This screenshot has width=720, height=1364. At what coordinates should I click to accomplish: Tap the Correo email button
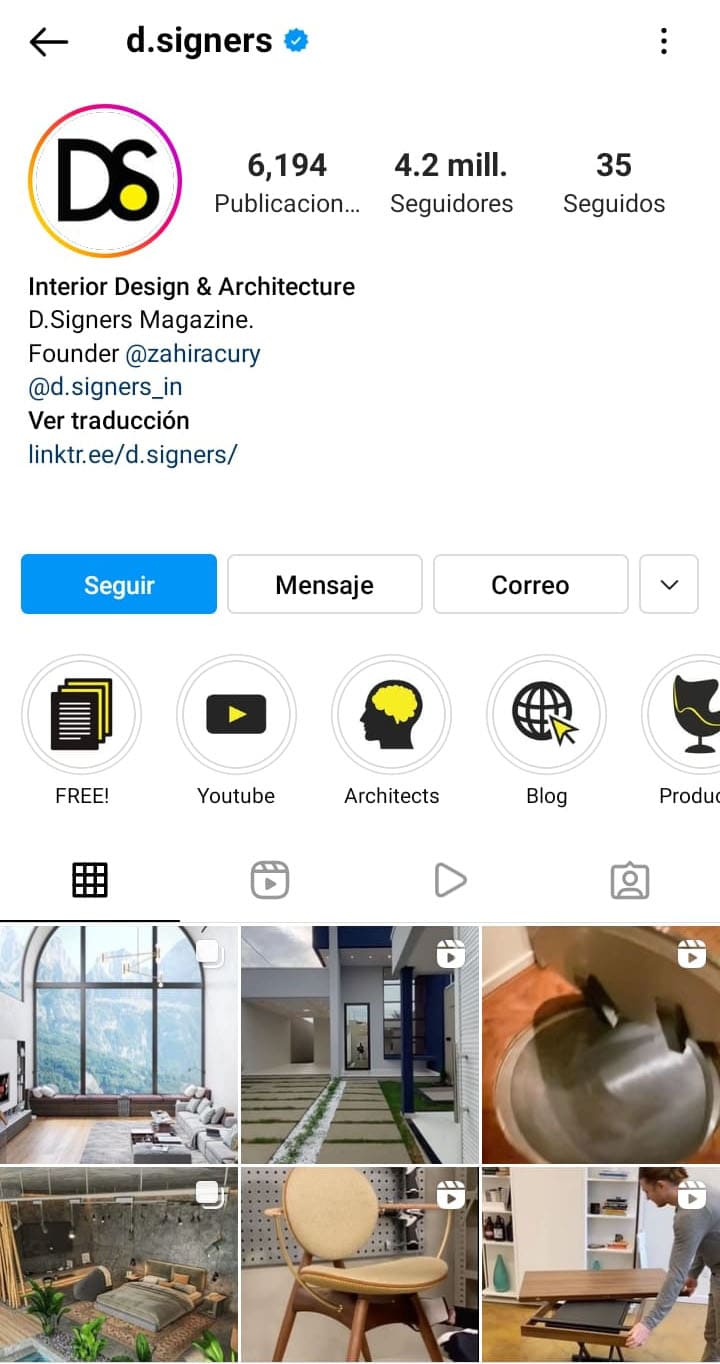(x=530, y=584)
